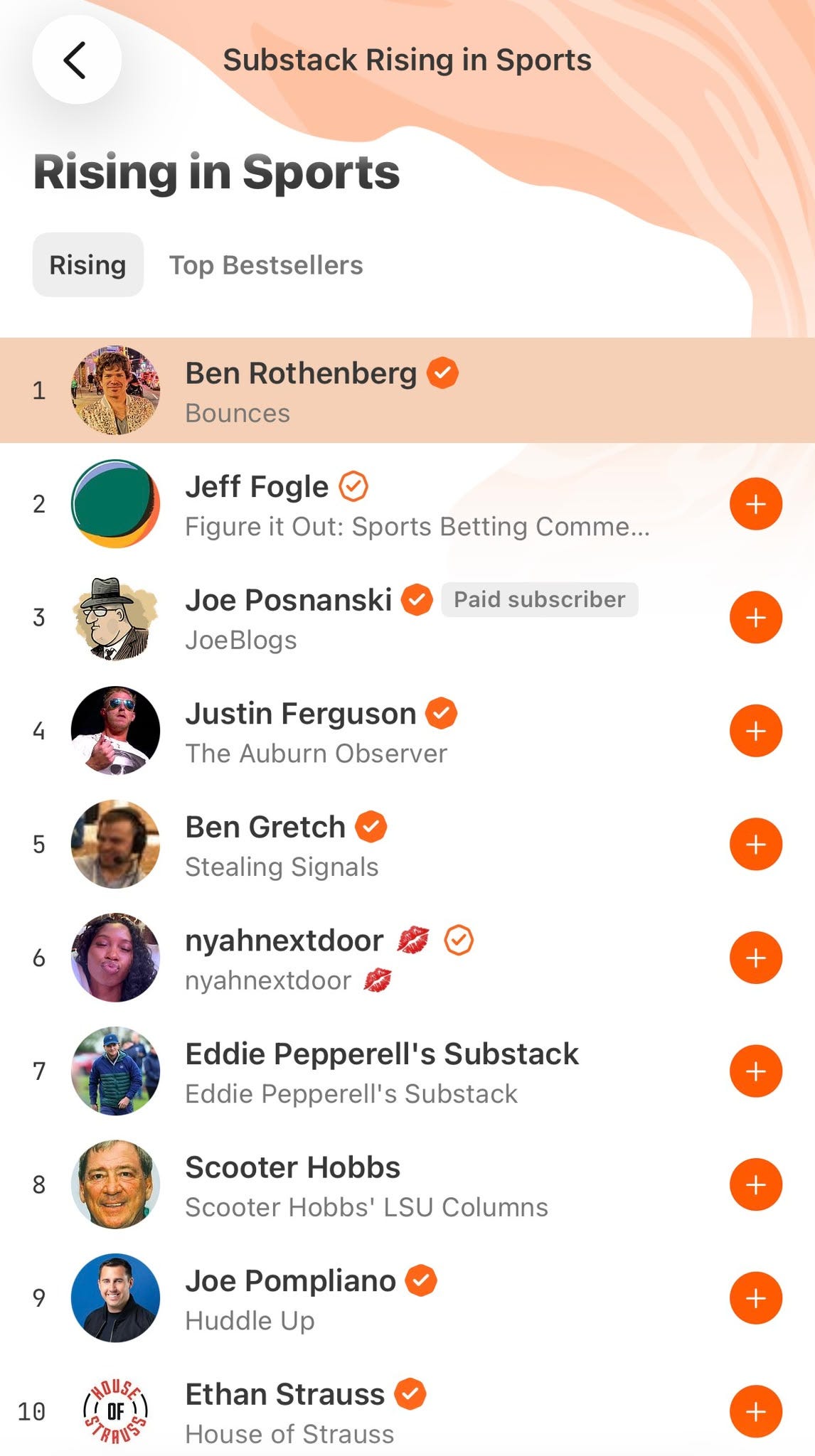Tap the plus button next to Justin Ferguson
This screenshot has height=1456, width=815.
pyautogui.click(x=756, y=731)
